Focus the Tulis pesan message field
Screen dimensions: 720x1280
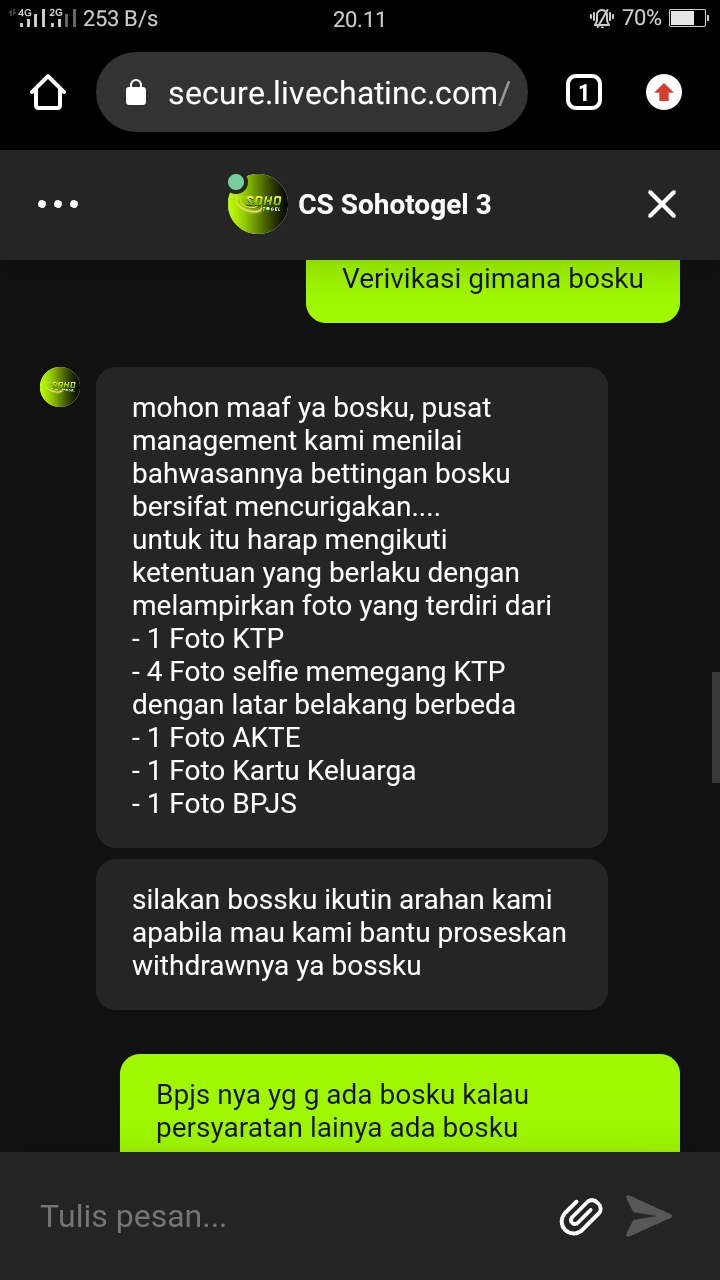click(x=290, y=1216)
